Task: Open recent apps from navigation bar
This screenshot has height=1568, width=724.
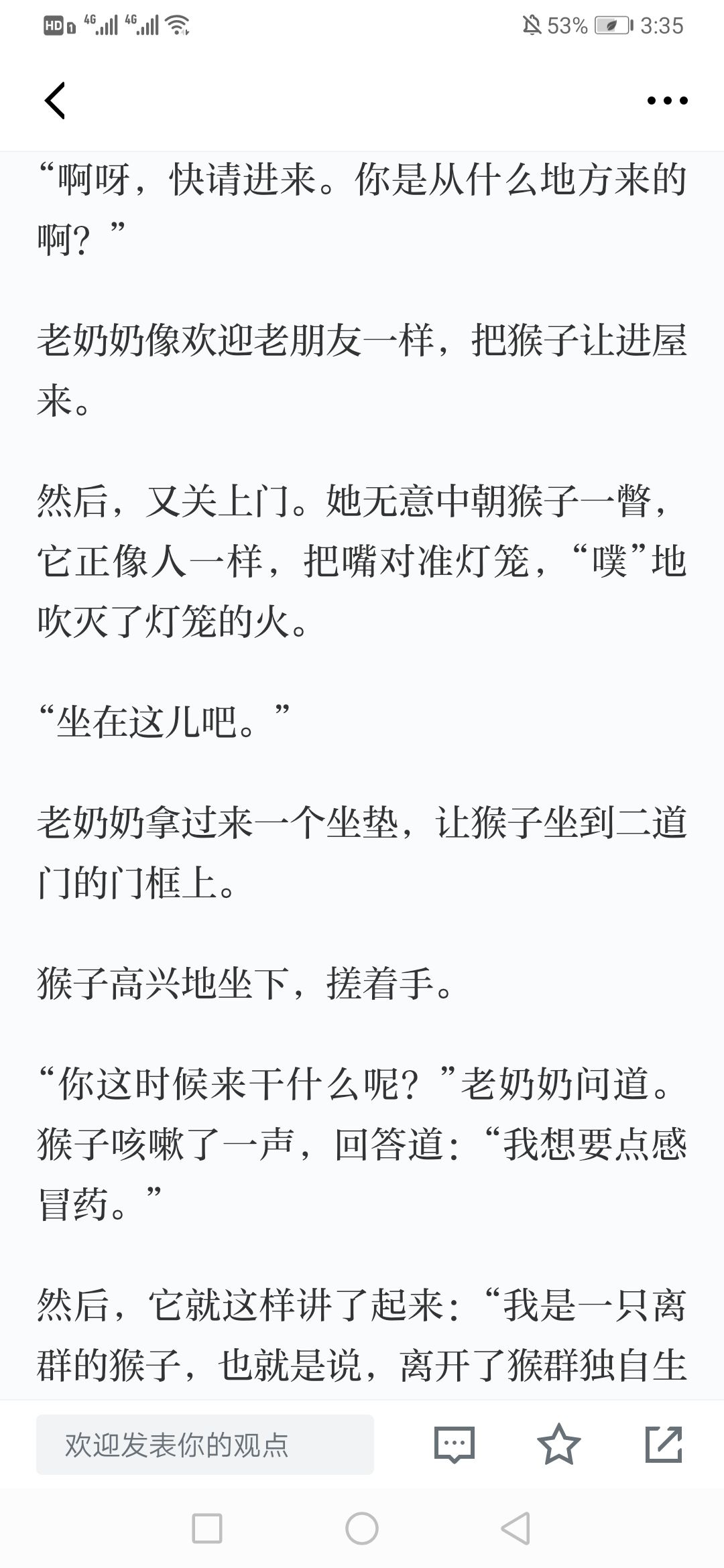Action: [207, 1528]
